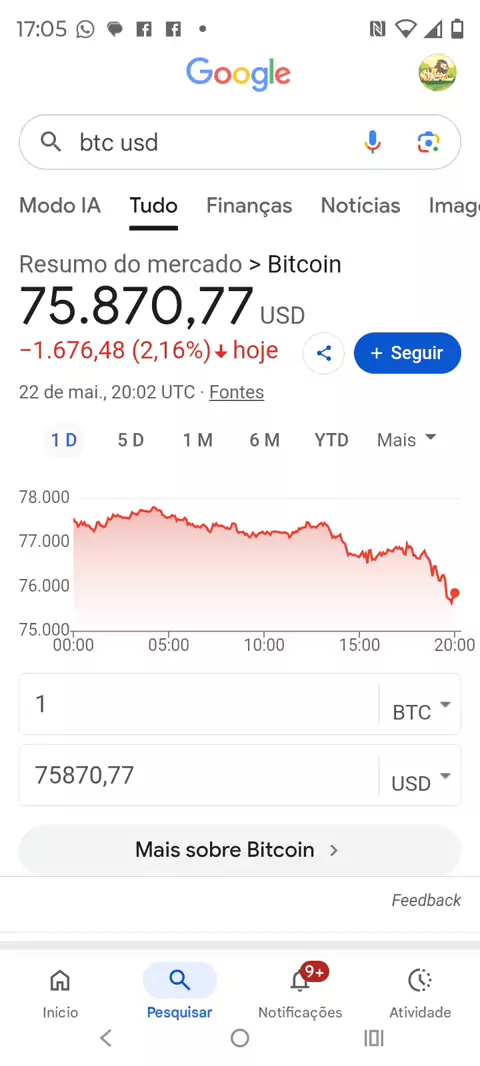Open Mais sobre Bitcoin
480x1066 pixels.
coord(239,850)
